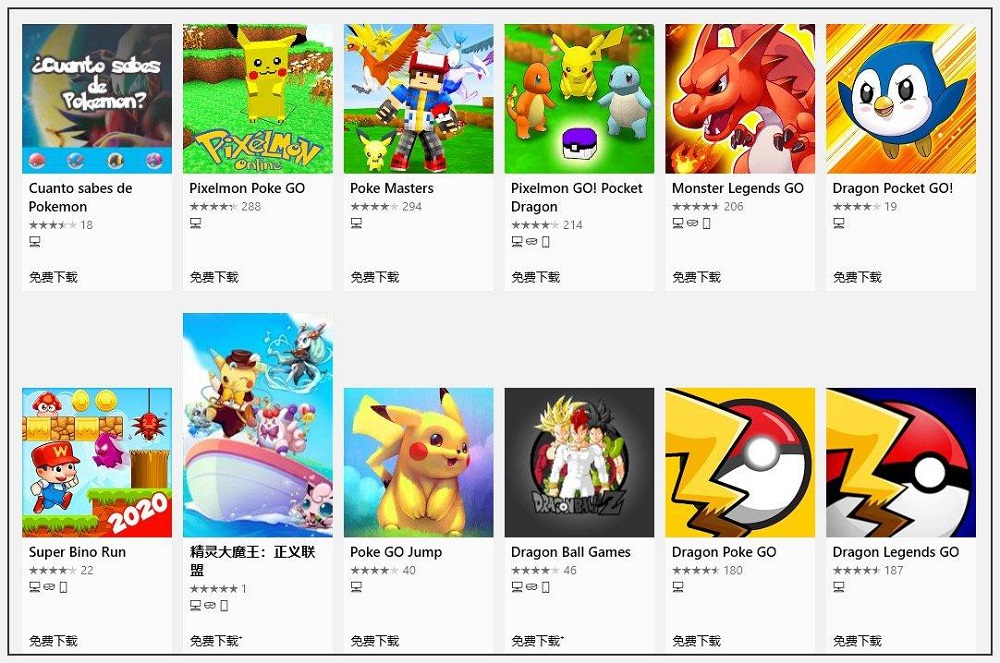Screen dimensions: 1000x663
Task: Open the Cuanto sabes de Pokemon app tile
Action: [x=97, y=100]
